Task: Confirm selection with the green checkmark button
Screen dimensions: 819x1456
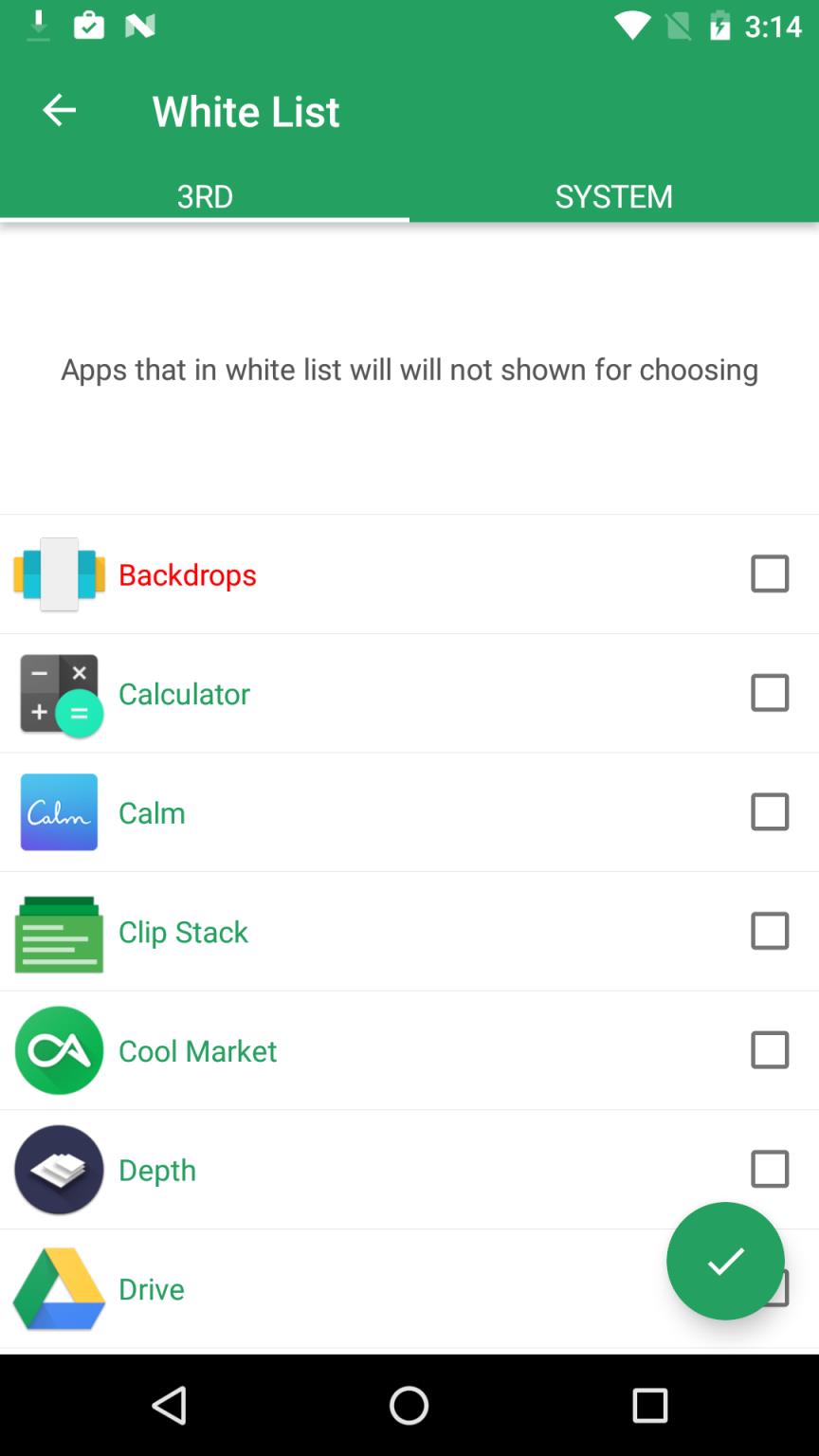Action: pyautogui.click(x=725, y=1261)
